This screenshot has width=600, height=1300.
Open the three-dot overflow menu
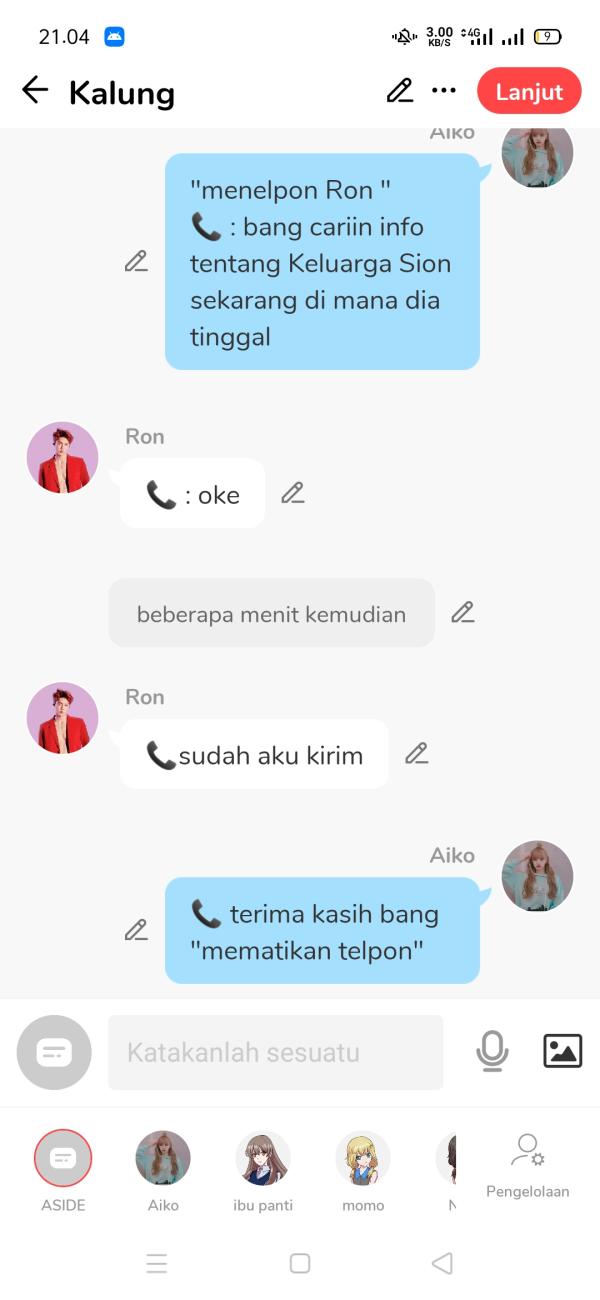coord(444,91)
